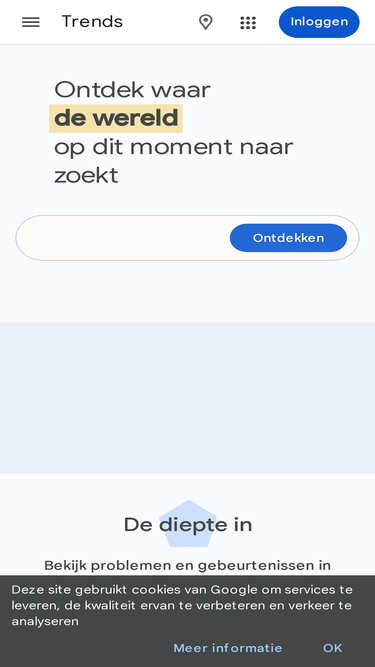Tap the Ontdekken button
Viewport: 375px width, 667px height.
[x=288, y=238]
